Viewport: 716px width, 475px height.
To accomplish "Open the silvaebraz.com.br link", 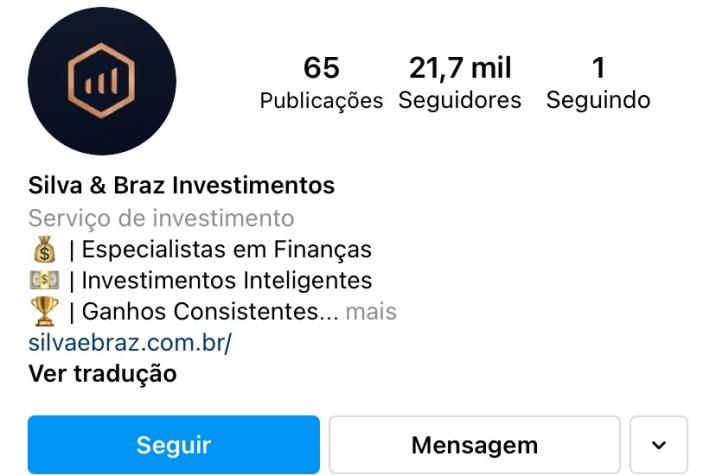I will [130, 343].
